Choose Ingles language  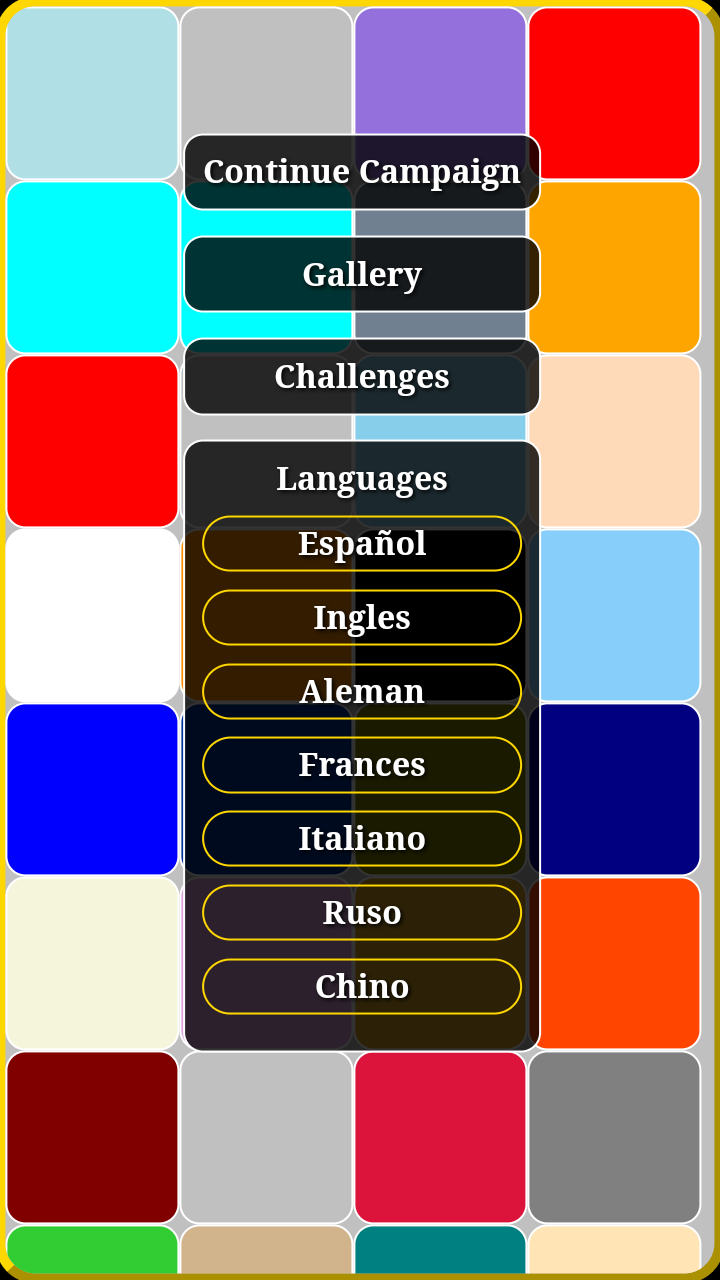pos(362,618)
